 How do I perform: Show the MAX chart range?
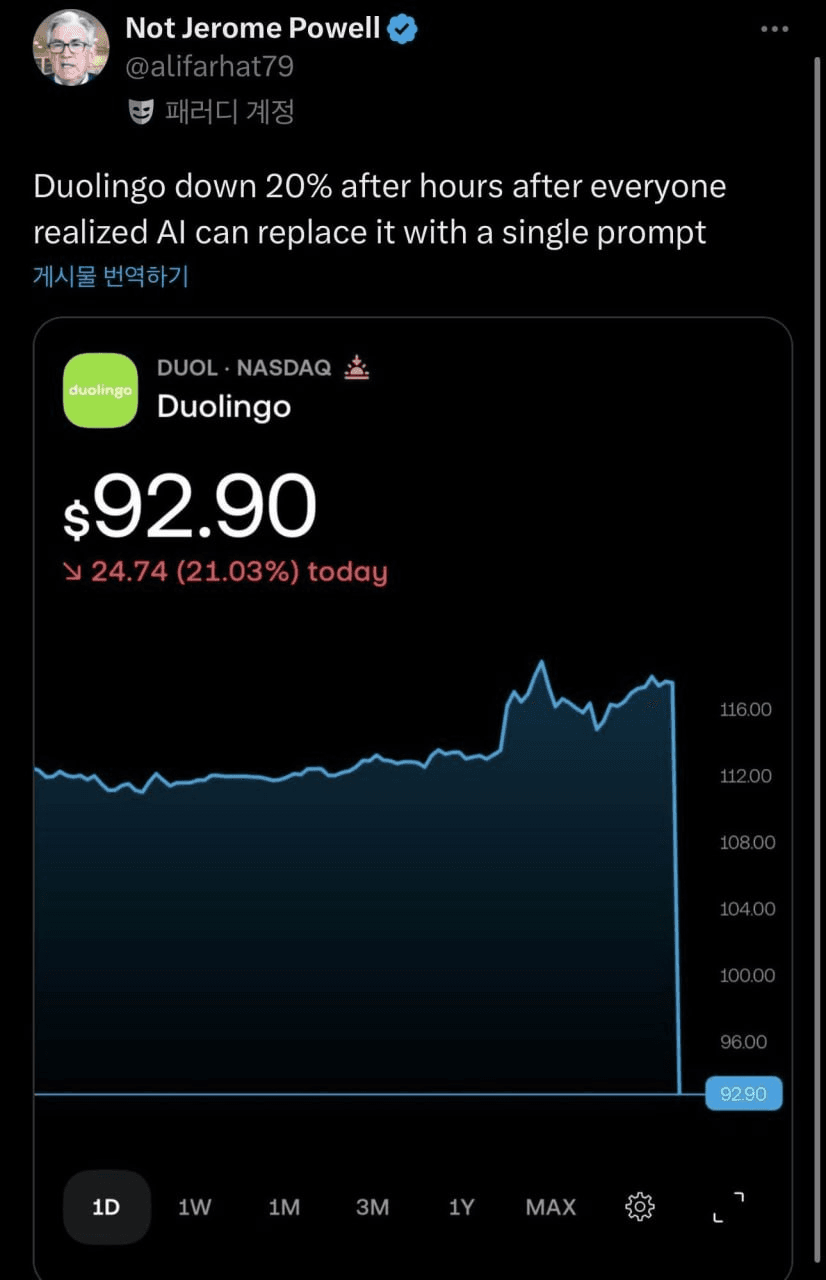(551, 1207)
